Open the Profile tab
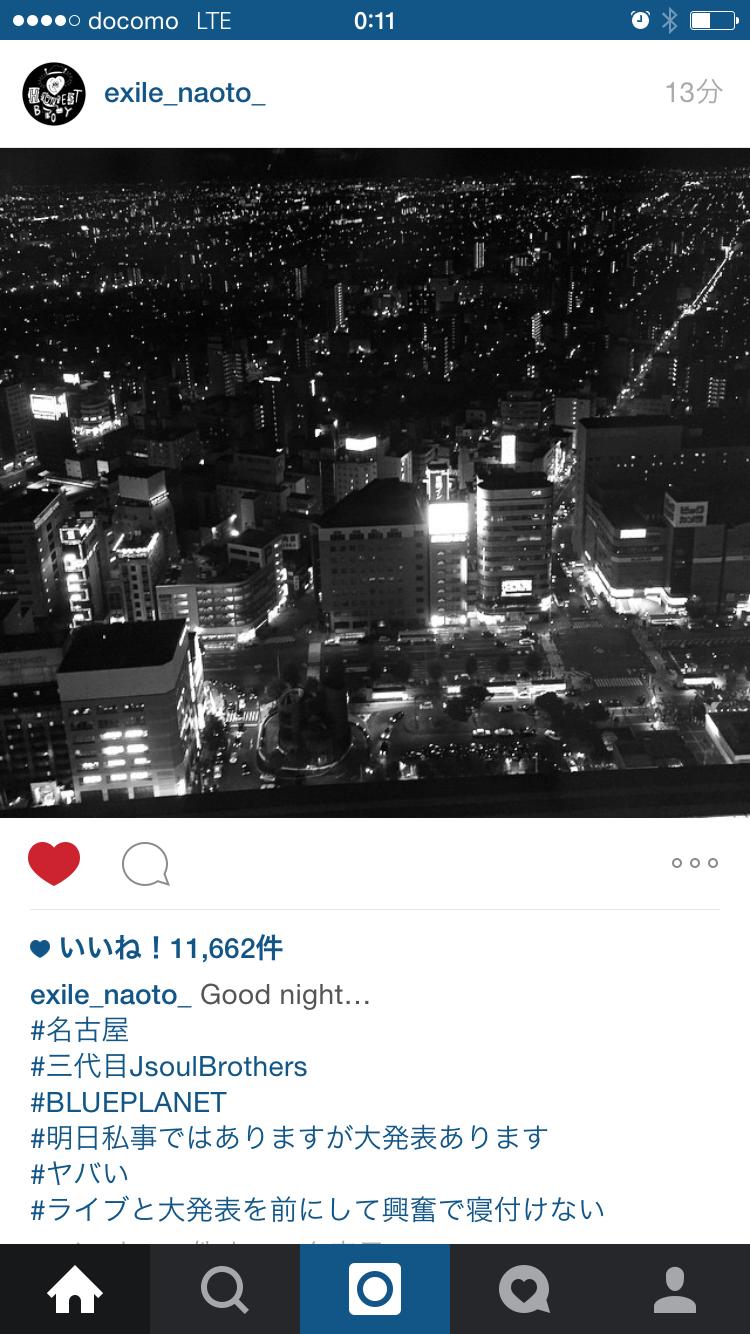The height and width of the screenshot is (1334, 750). coord(675,1290)
